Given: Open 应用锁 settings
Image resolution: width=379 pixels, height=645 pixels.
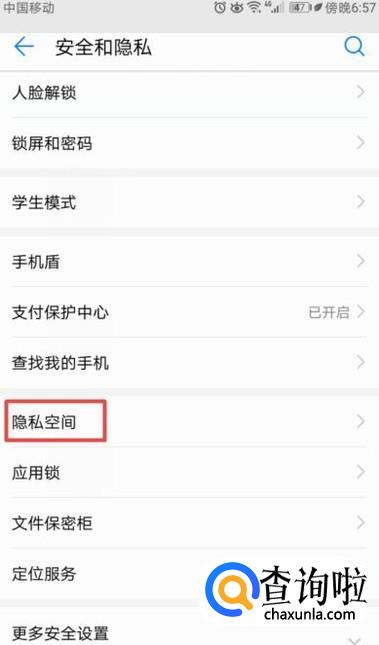Looking at the screenshot, I should [189, 473].
